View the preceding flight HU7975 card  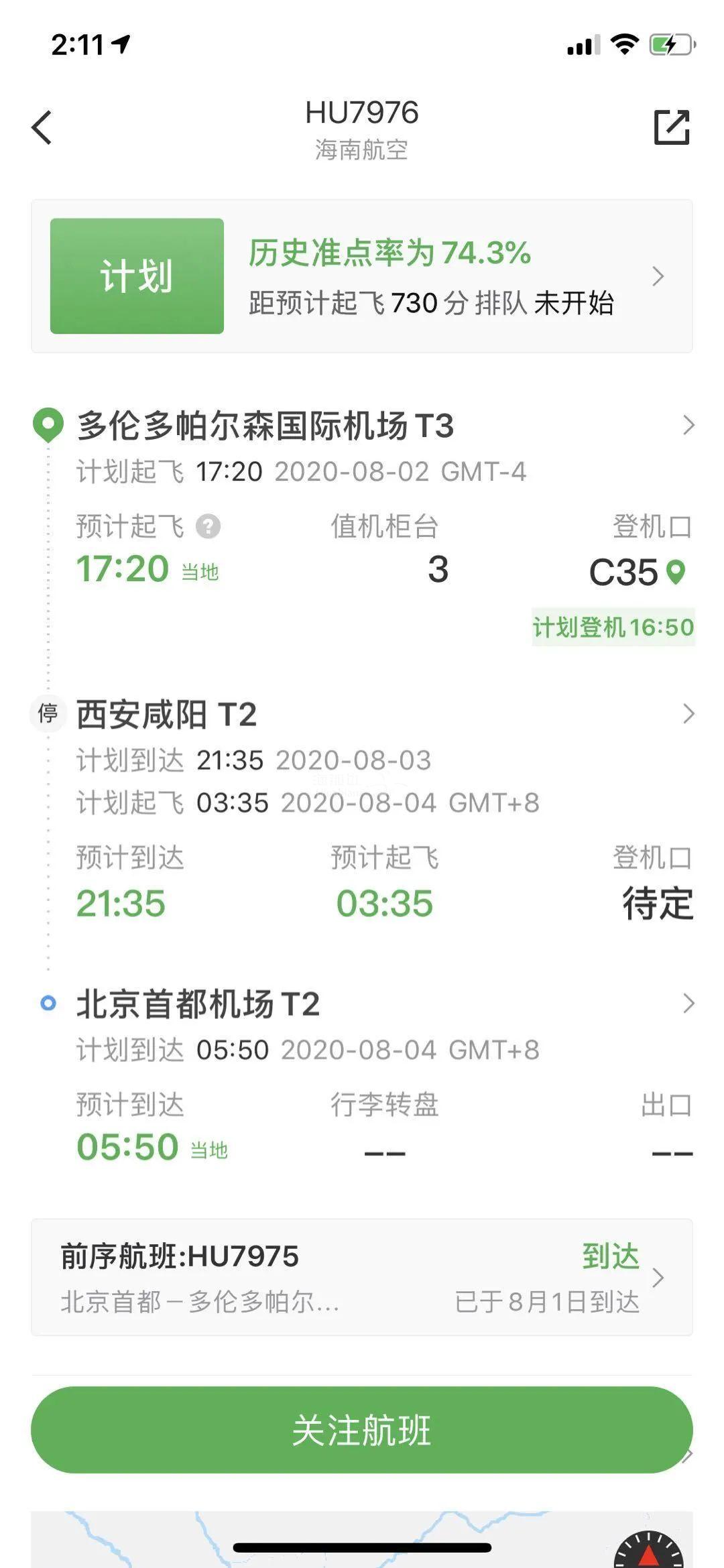pyautogui.click(x=362, y=1278)
